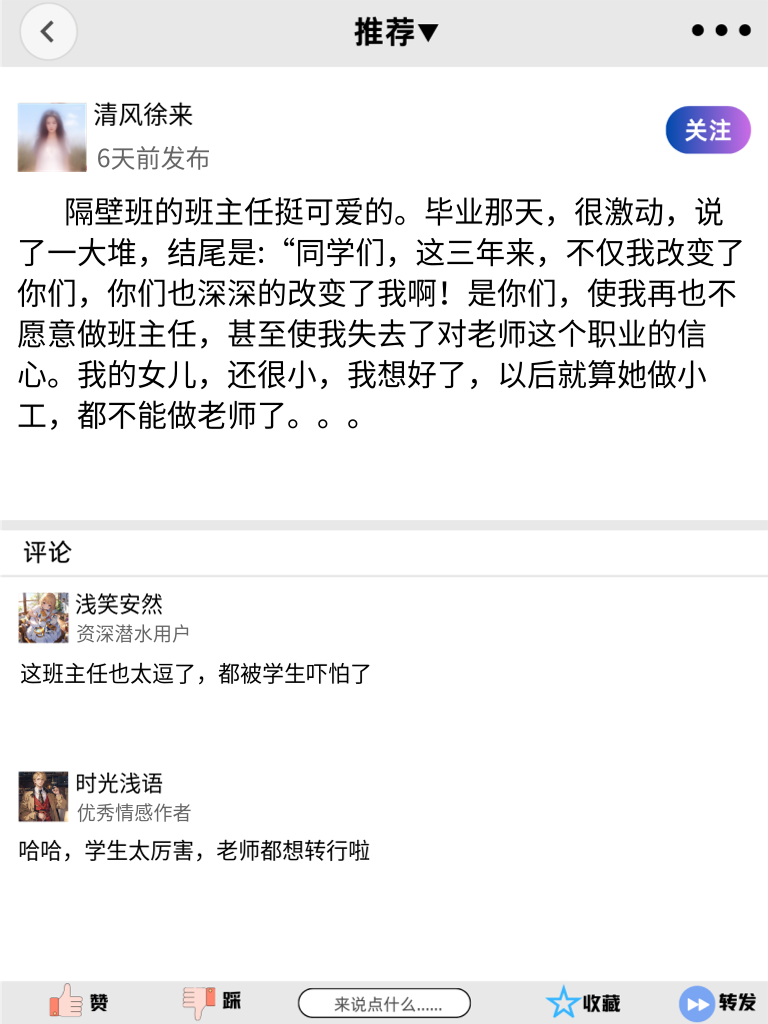Tap the back arrow icon

point(48,31)
